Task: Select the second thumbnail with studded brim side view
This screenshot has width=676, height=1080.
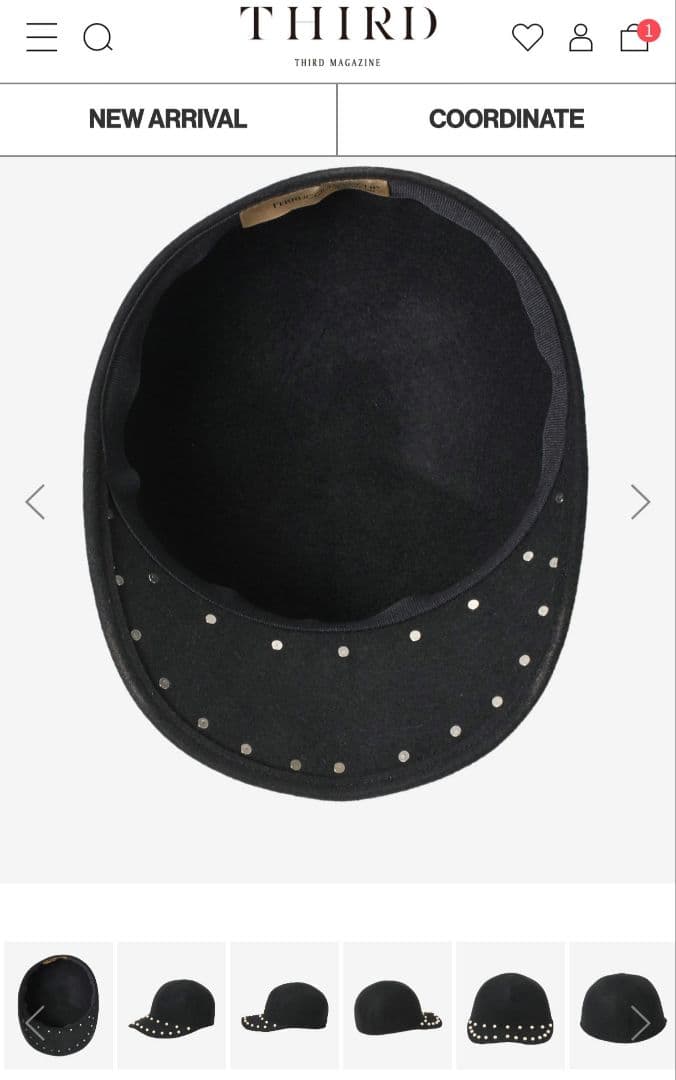Action: pyautogui.click(x=171, y=1005)
